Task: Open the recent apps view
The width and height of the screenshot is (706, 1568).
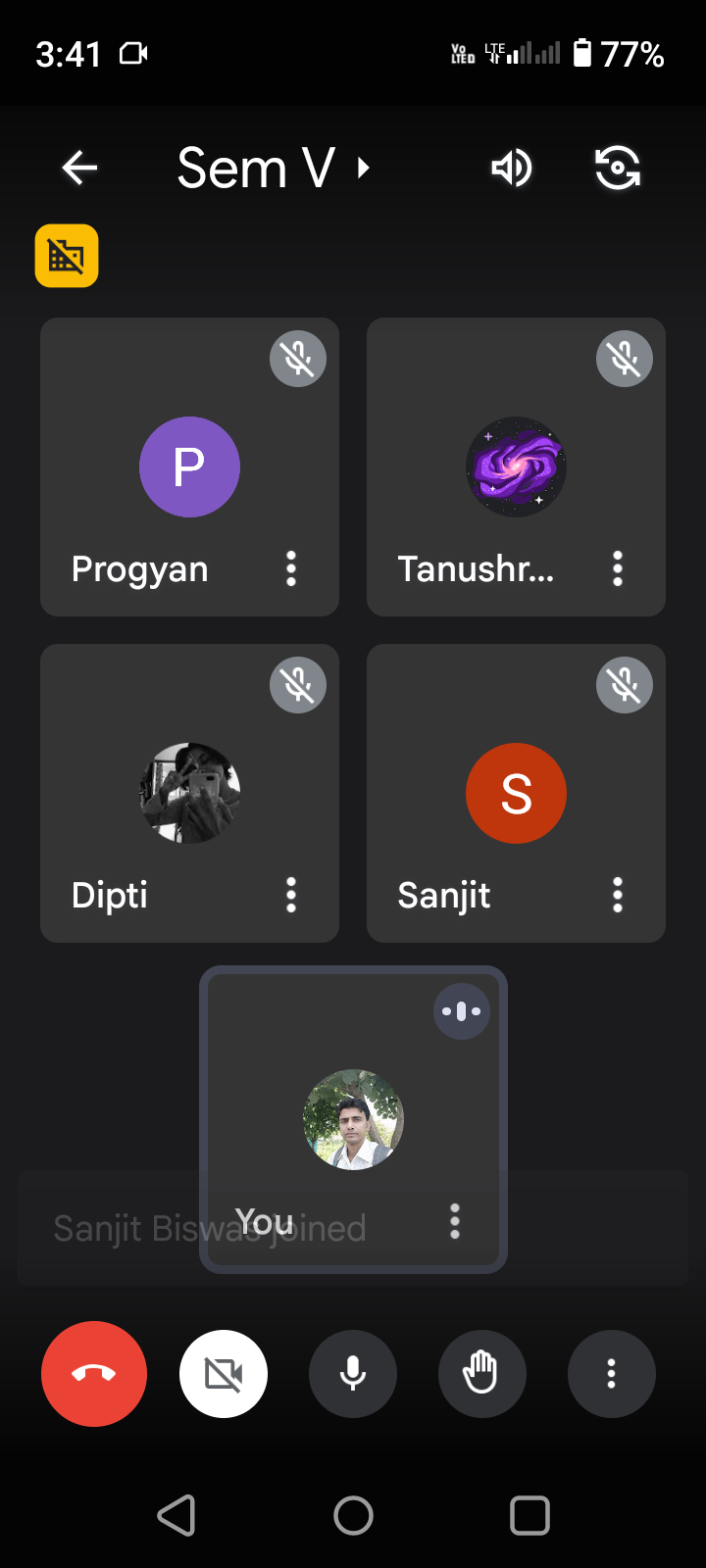Action: tap(529, 1516)
